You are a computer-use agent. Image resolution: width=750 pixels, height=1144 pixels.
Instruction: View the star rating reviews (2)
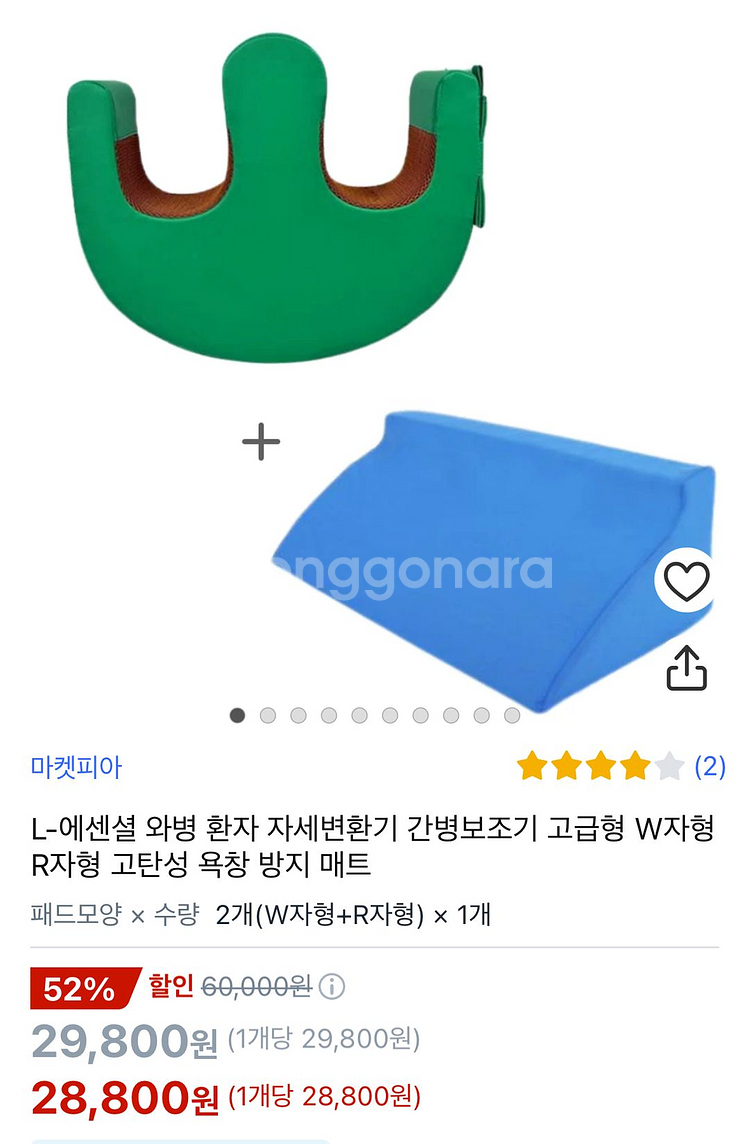pos(620,767)
